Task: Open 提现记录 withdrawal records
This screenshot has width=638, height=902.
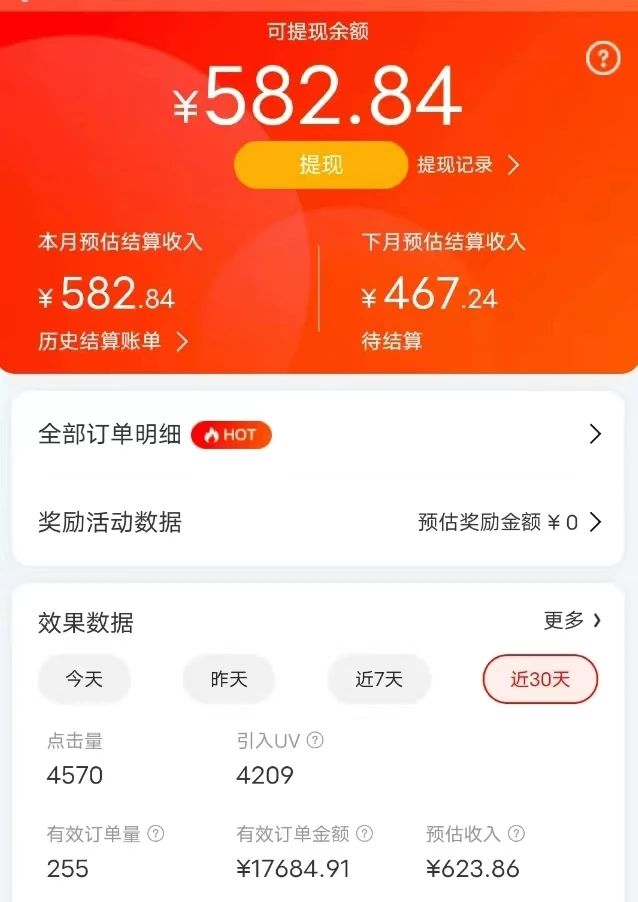Action: pos(468,165)
